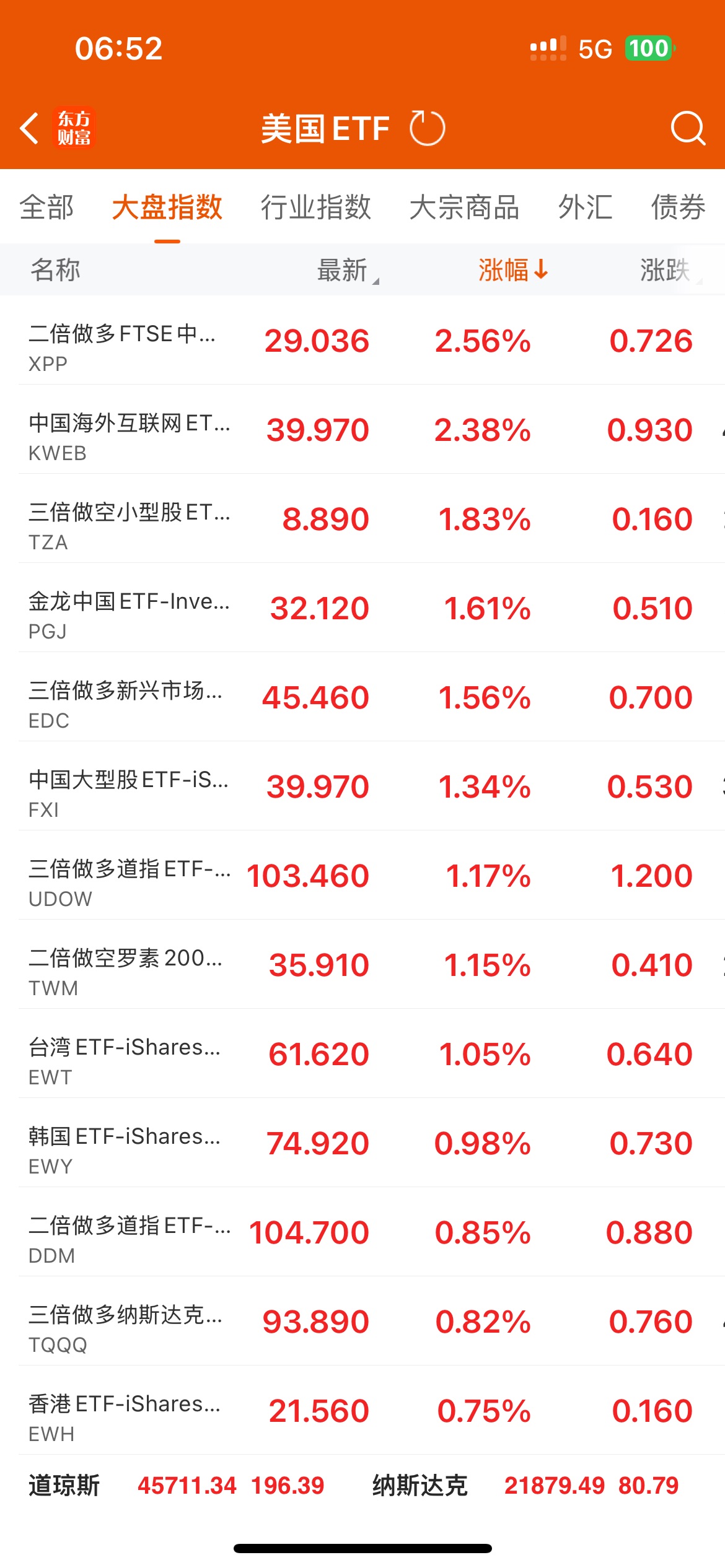This screenshot has width=725, height=1568.
Task: Open the XPP ETF row
Action: point(362,340)
